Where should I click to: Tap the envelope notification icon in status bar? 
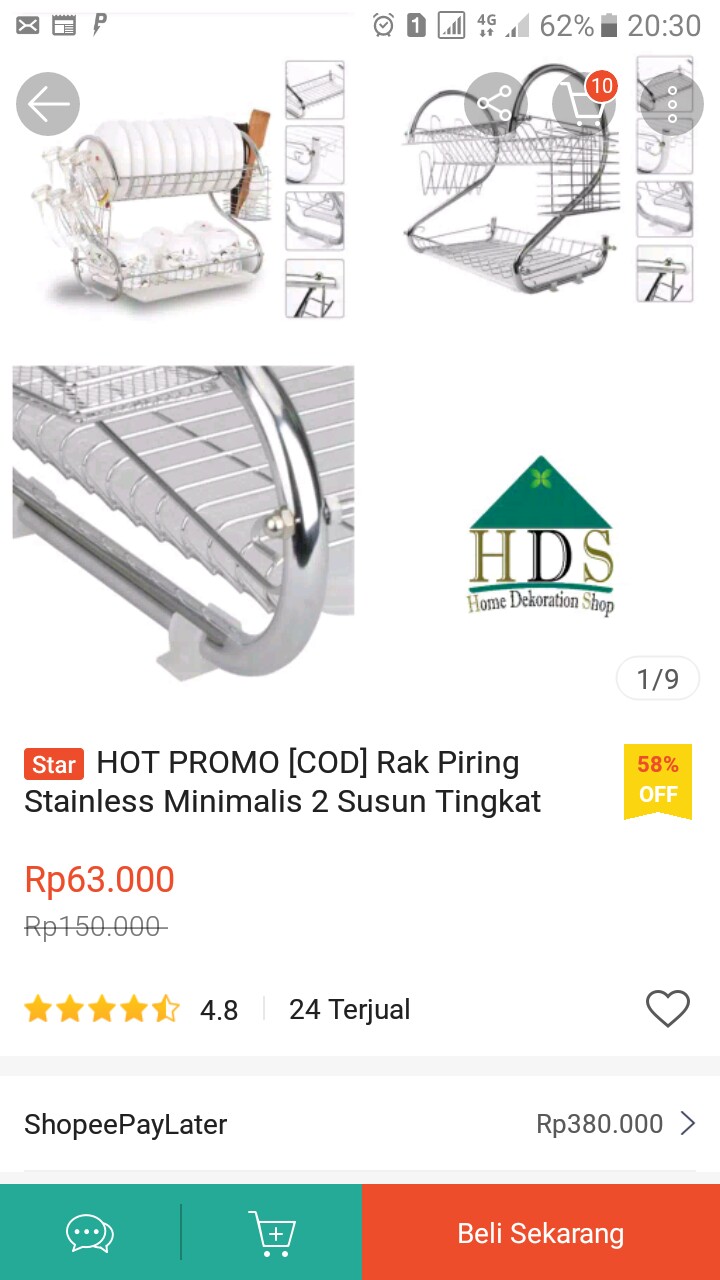[27, 25]
